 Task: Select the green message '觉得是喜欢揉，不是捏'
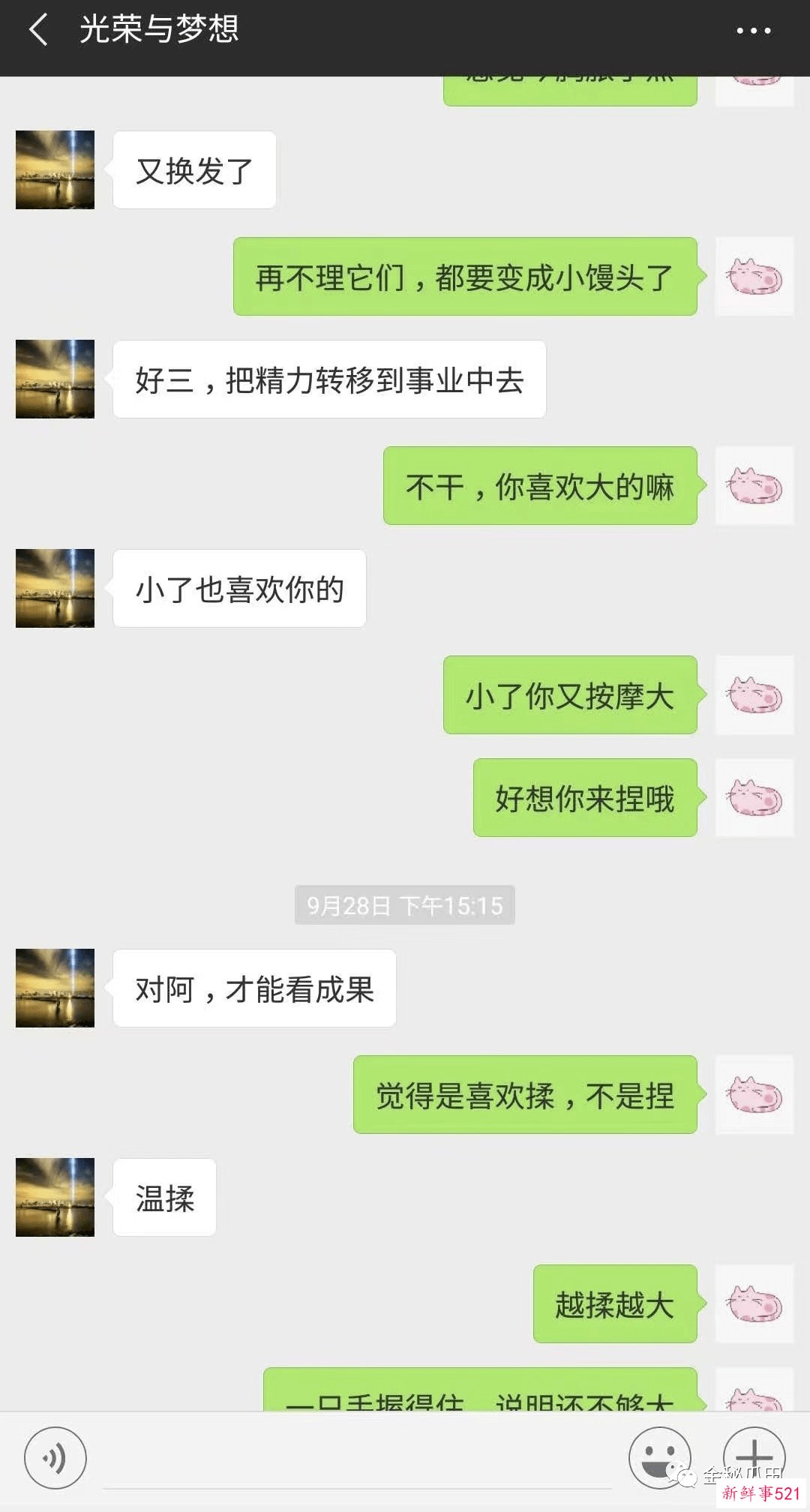(x=523, y=1096)
